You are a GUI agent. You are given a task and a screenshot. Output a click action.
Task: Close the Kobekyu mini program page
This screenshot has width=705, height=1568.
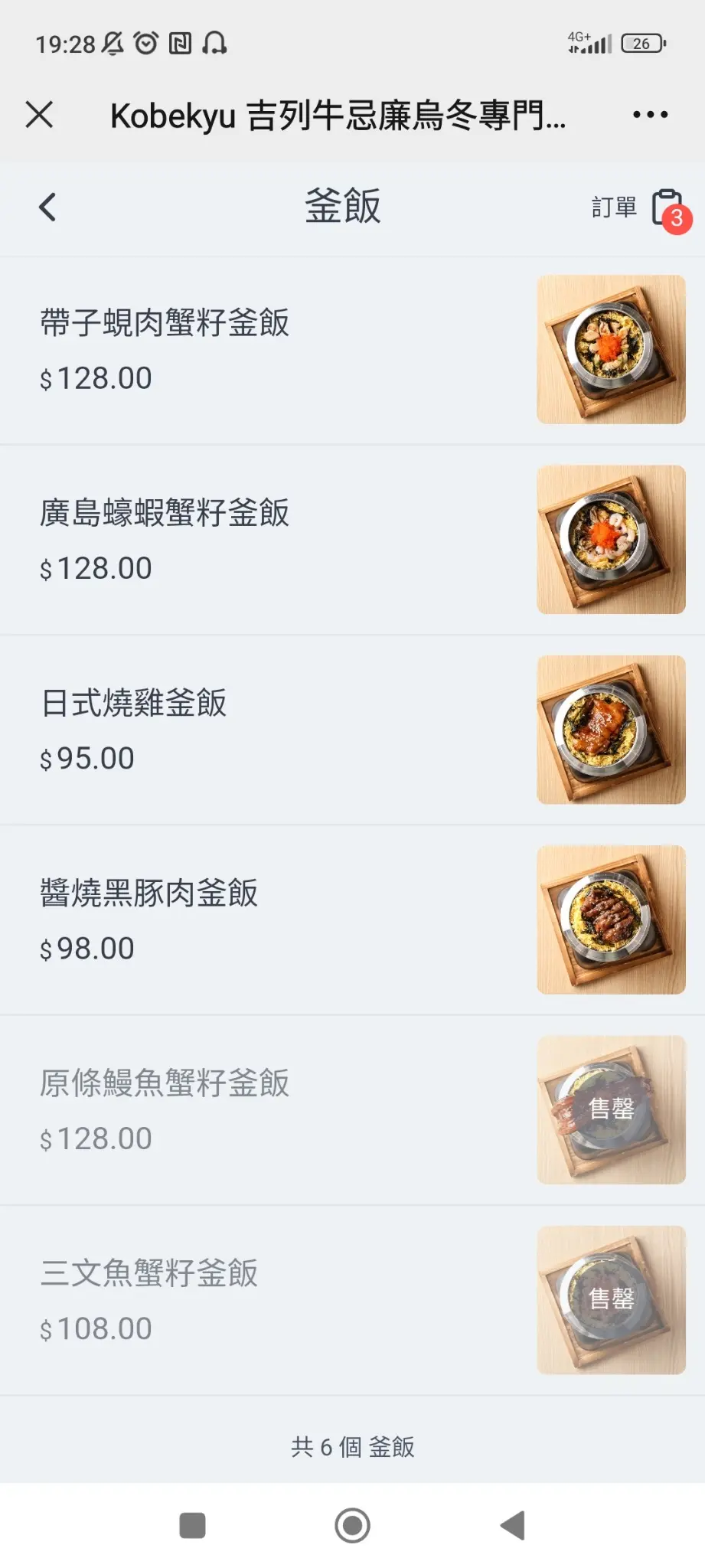(x=39, y=115)
